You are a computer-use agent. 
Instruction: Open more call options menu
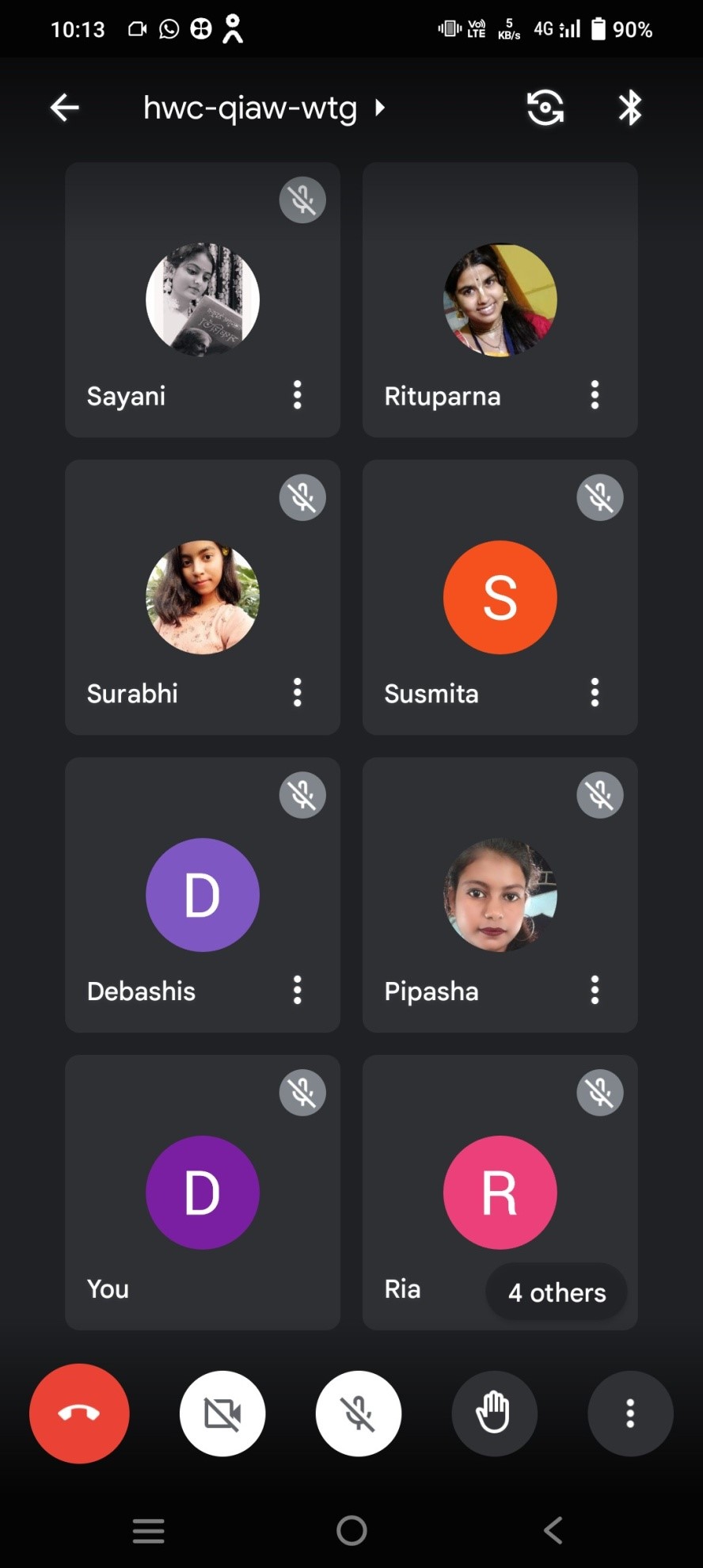click(630, 1414)
